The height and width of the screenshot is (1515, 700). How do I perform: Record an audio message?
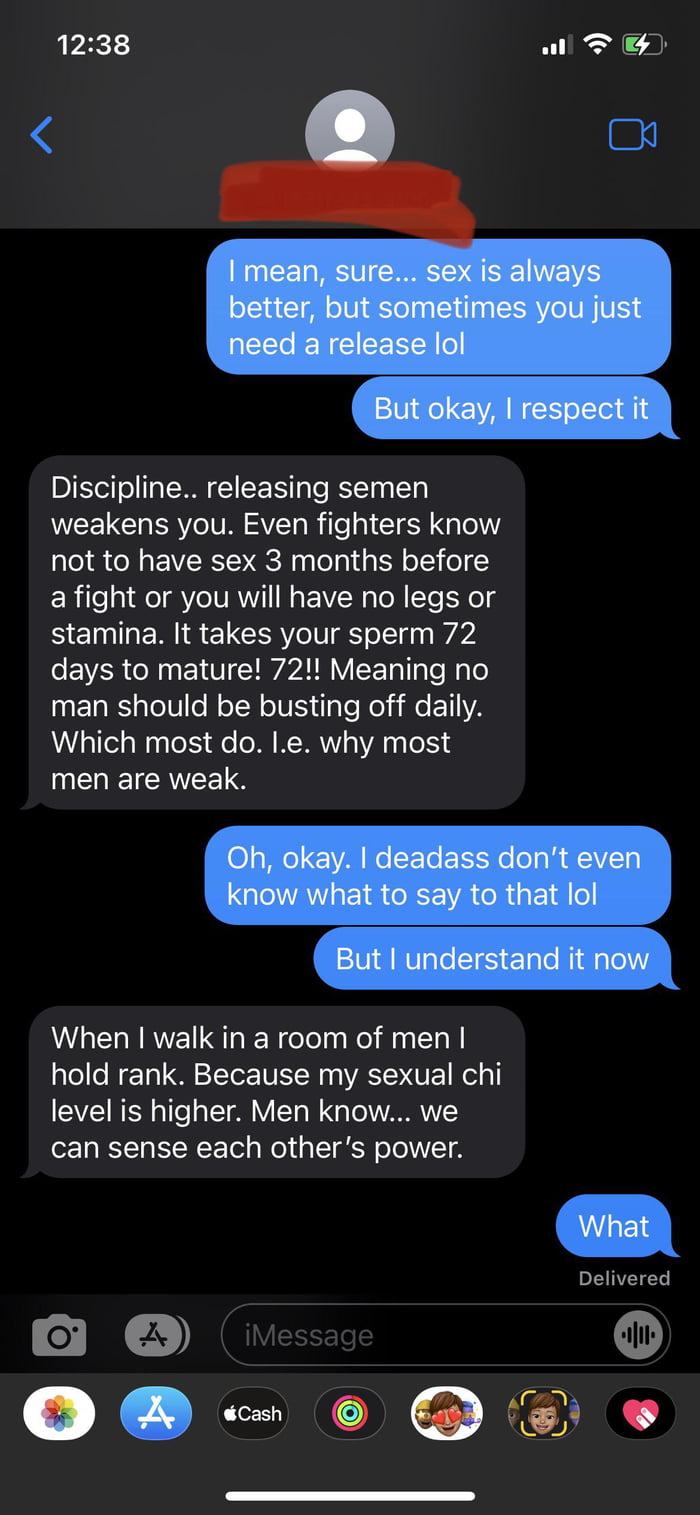pyautogui.click(x=638, y=1335)
